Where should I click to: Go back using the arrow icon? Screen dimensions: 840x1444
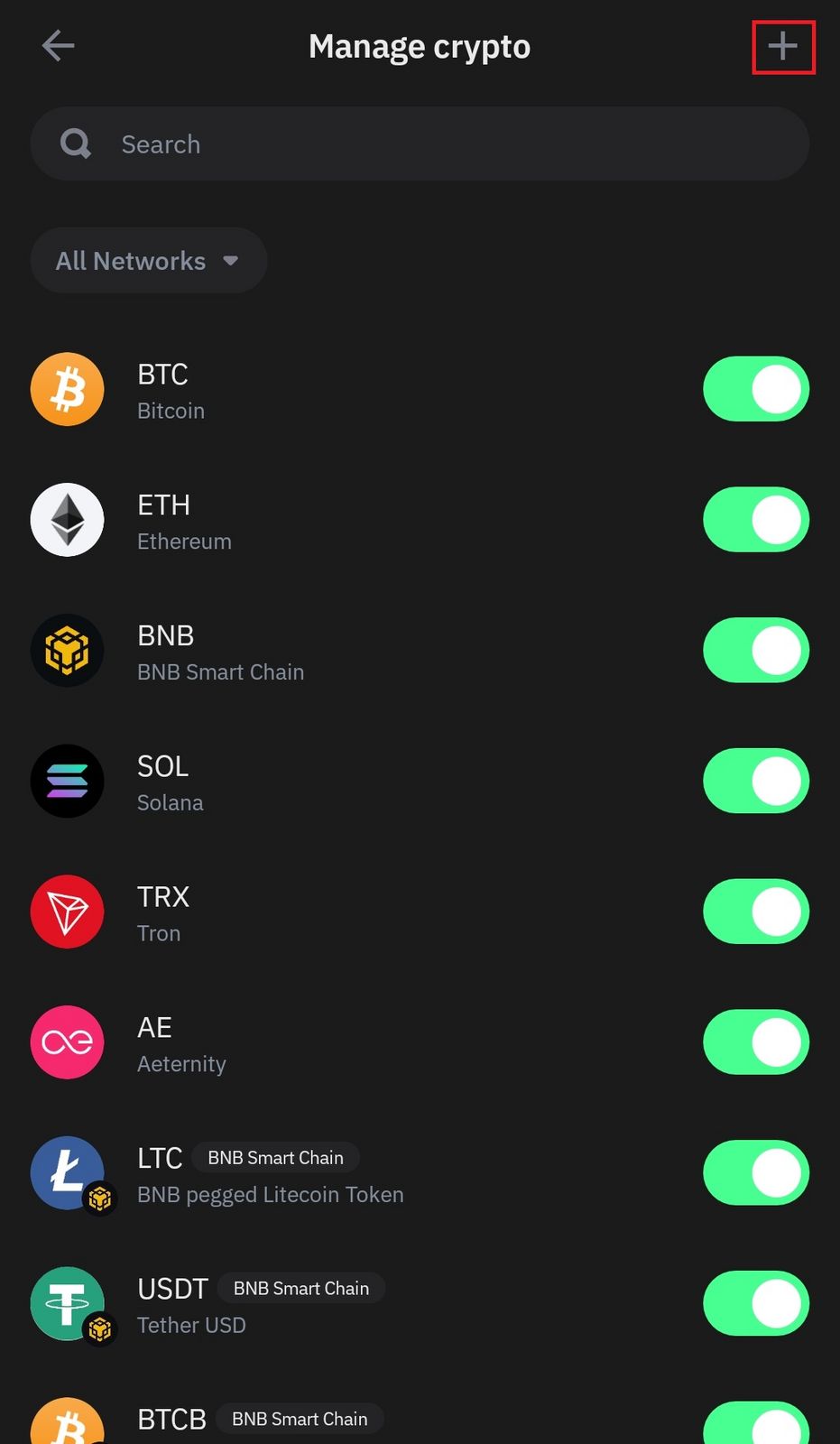point(58,46)
